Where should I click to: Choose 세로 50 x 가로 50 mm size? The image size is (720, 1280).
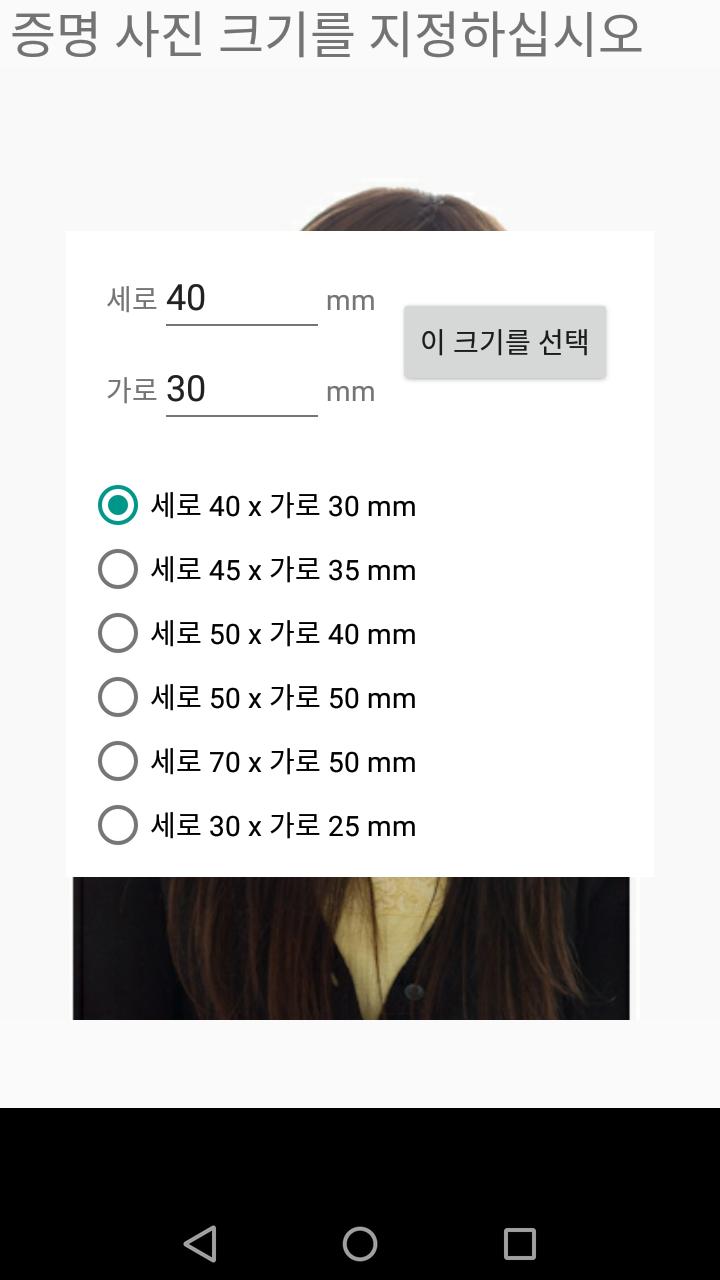tap(257, 697)
